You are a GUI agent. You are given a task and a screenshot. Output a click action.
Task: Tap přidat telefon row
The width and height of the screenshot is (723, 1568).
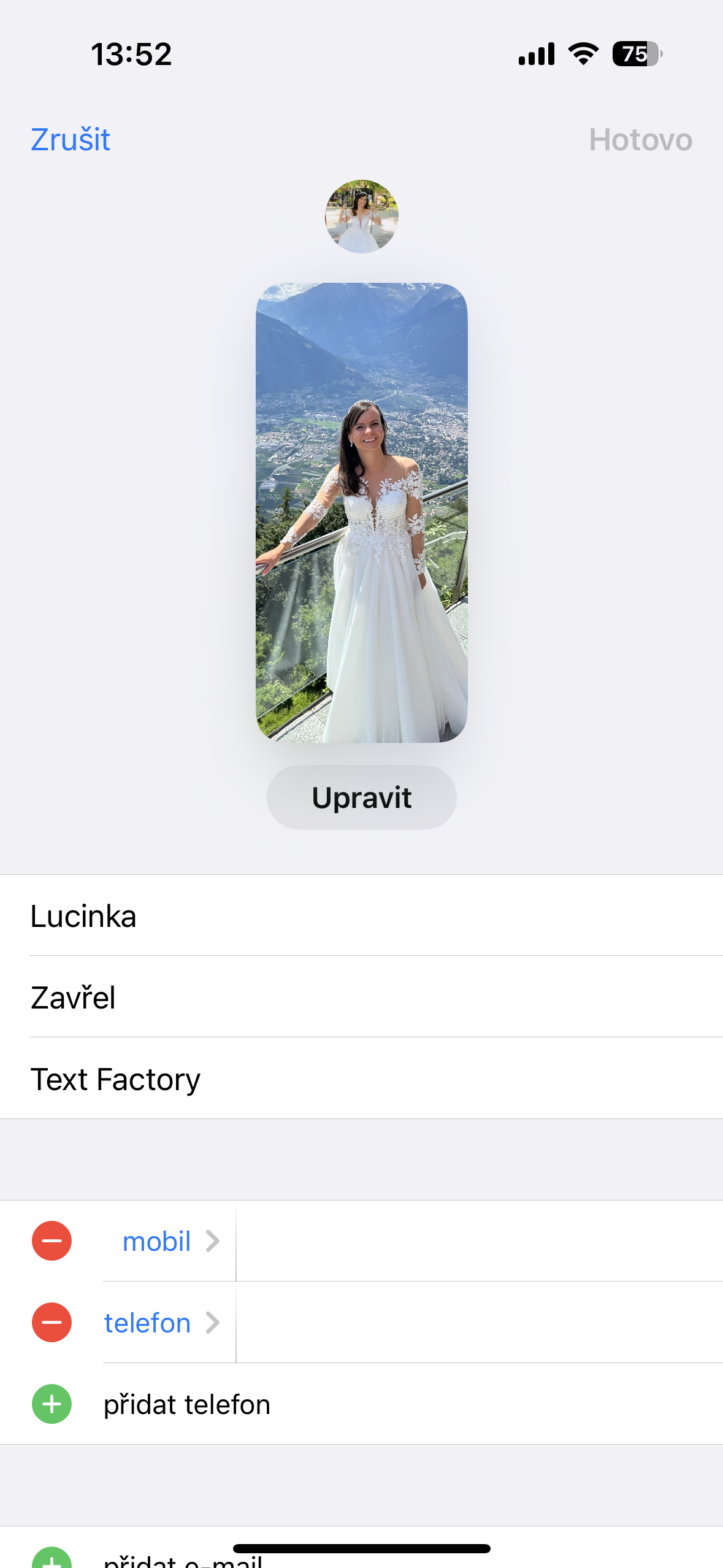pyautogui.click(x=187, y=1404)
